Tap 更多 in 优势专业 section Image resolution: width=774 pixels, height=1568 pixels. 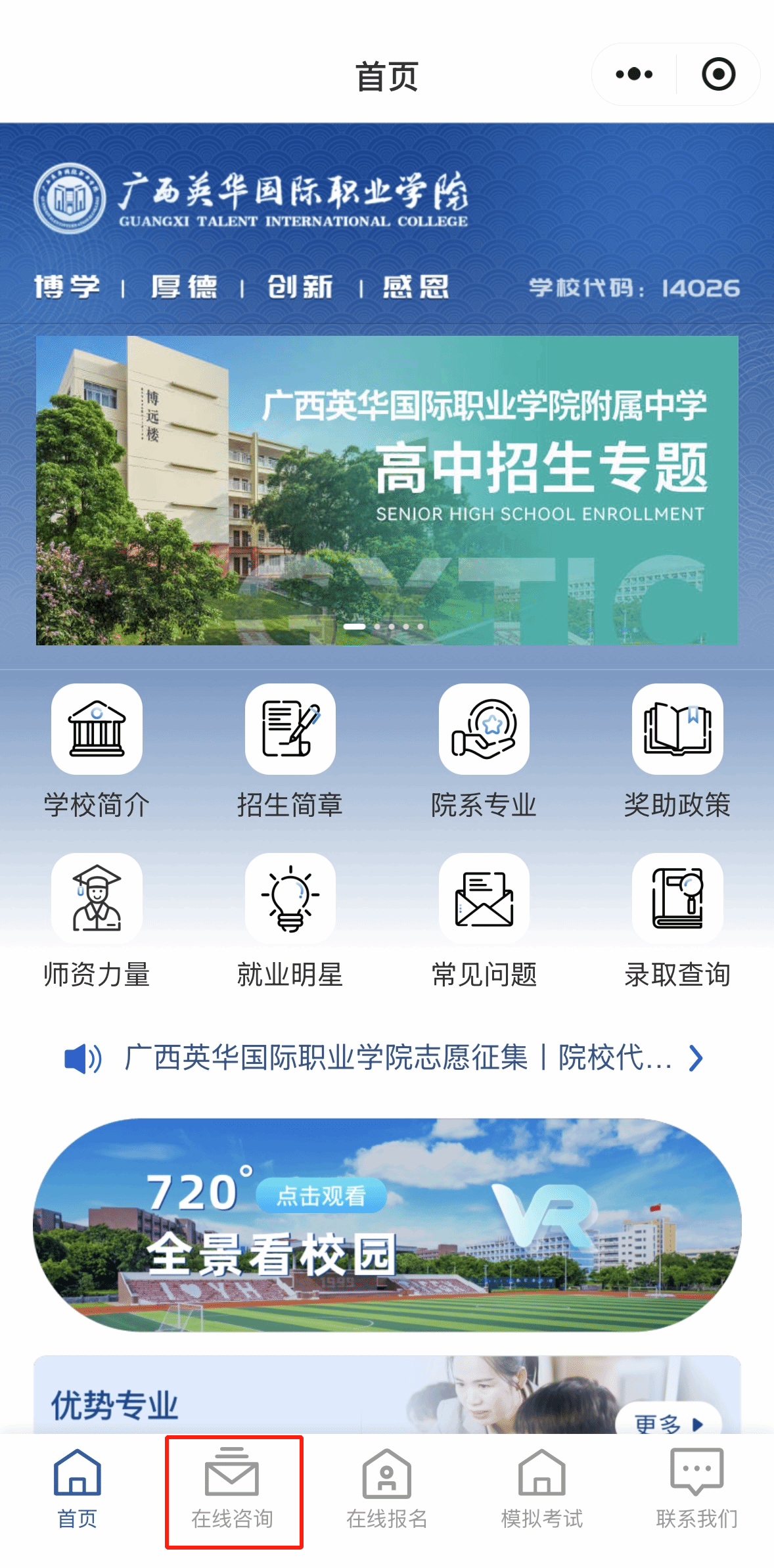(668, 1421)
